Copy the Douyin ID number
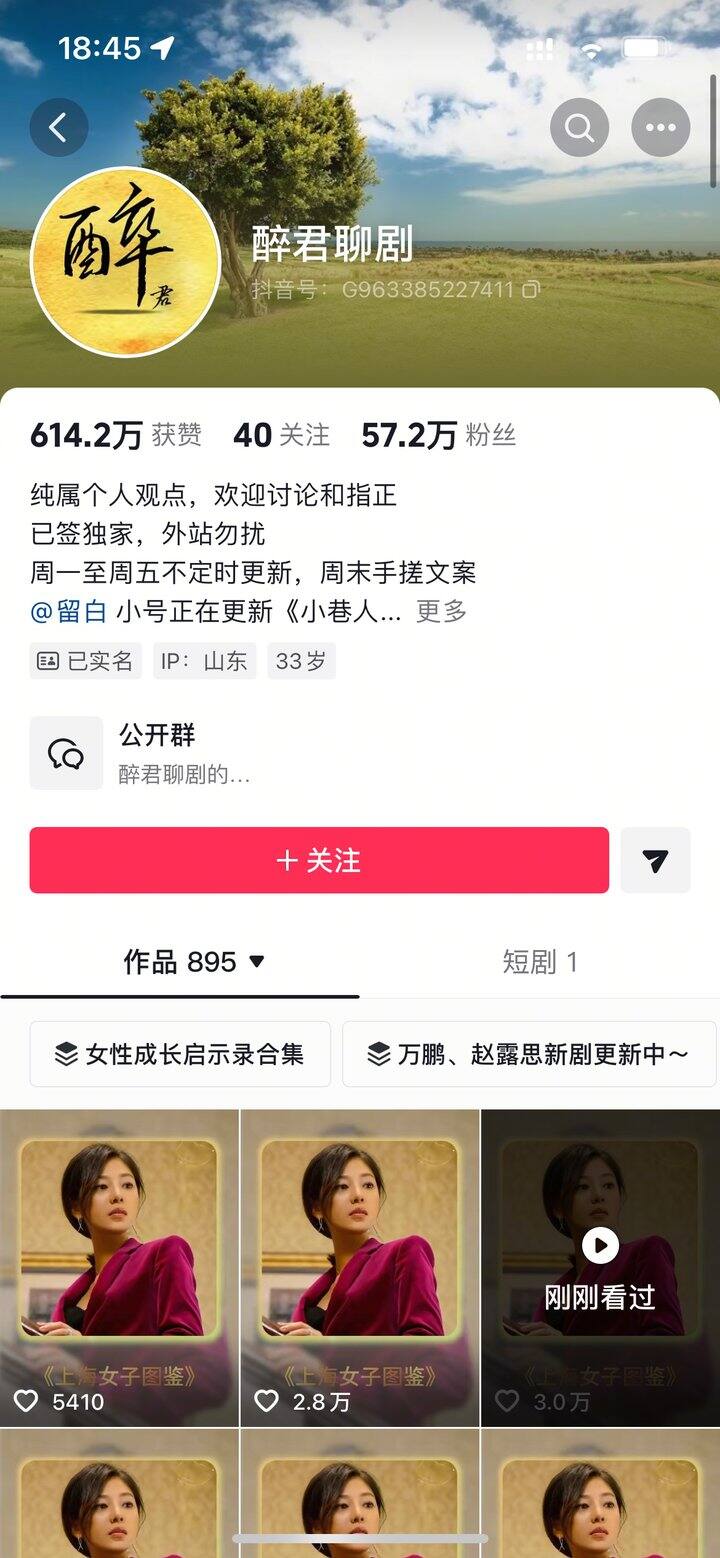720x1558 pixels. [x=531, y=290]
